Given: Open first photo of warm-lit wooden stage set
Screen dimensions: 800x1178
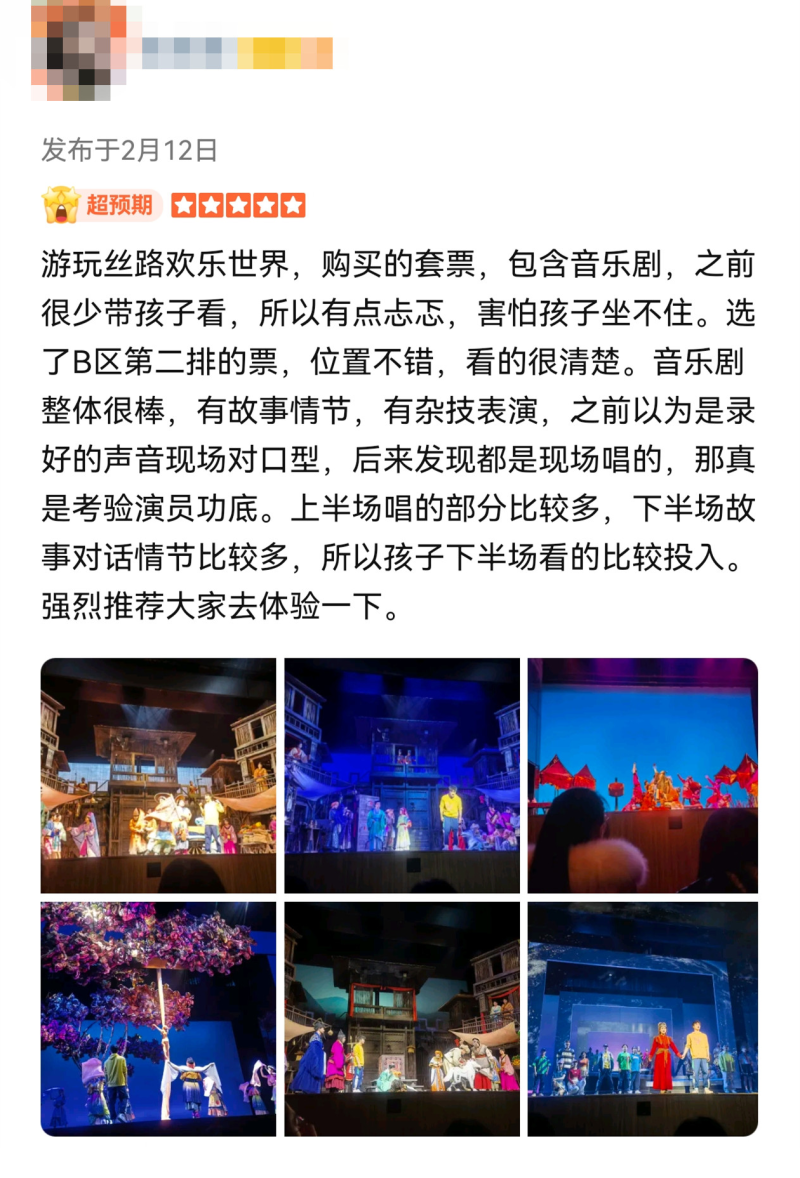Looking at the screenshot, I should click(x=158, y=775).
